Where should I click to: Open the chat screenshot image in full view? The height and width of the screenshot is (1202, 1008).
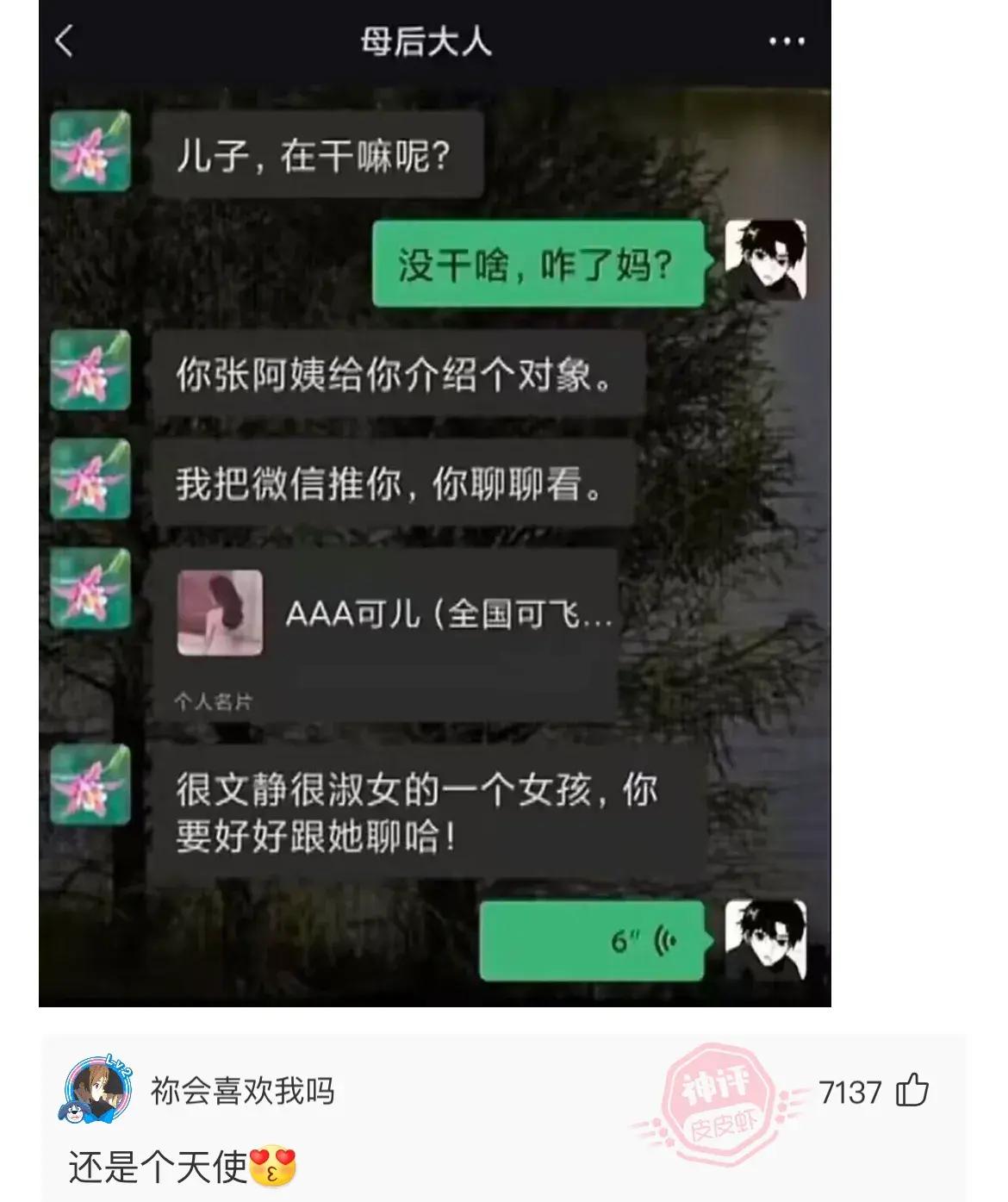pos(434,503)
